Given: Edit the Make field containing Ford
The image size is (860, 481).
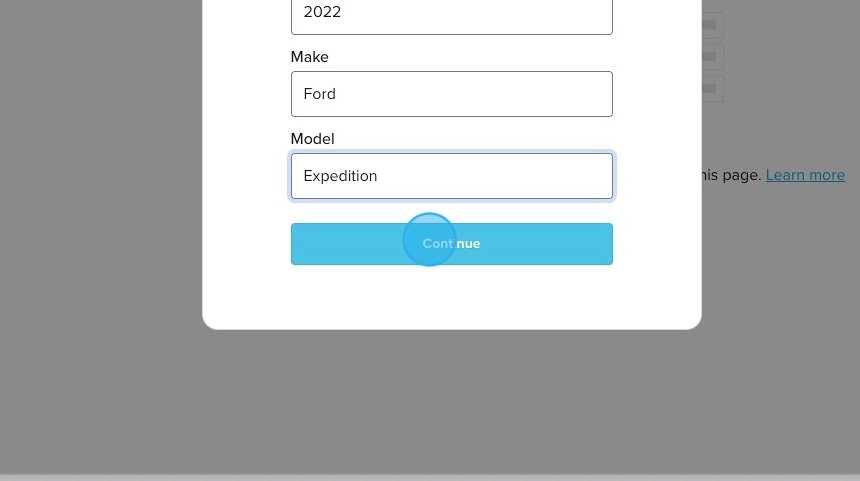Looking at the screenshot, I should (x=451, y=94).
